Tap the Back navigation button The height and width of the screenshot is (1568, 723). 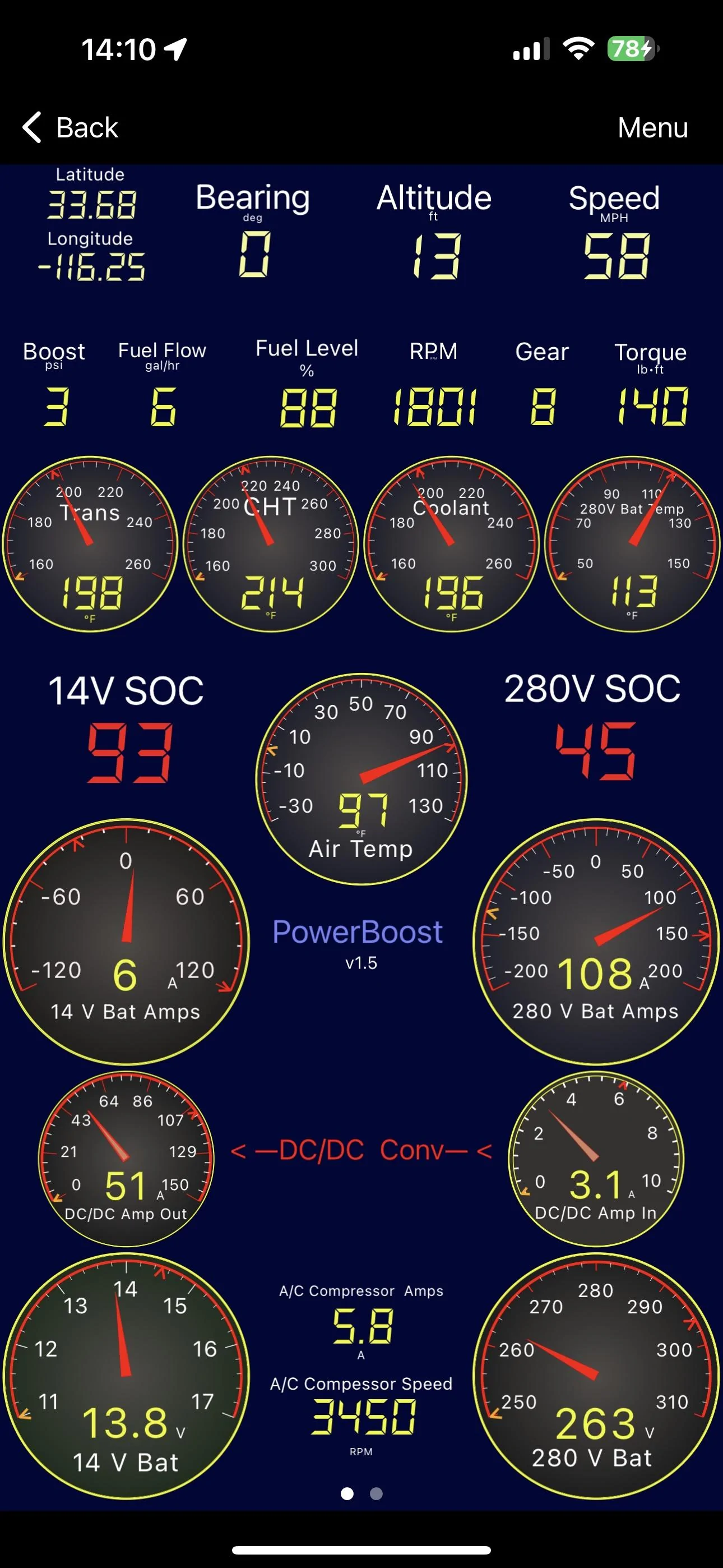tap(69, 128)
